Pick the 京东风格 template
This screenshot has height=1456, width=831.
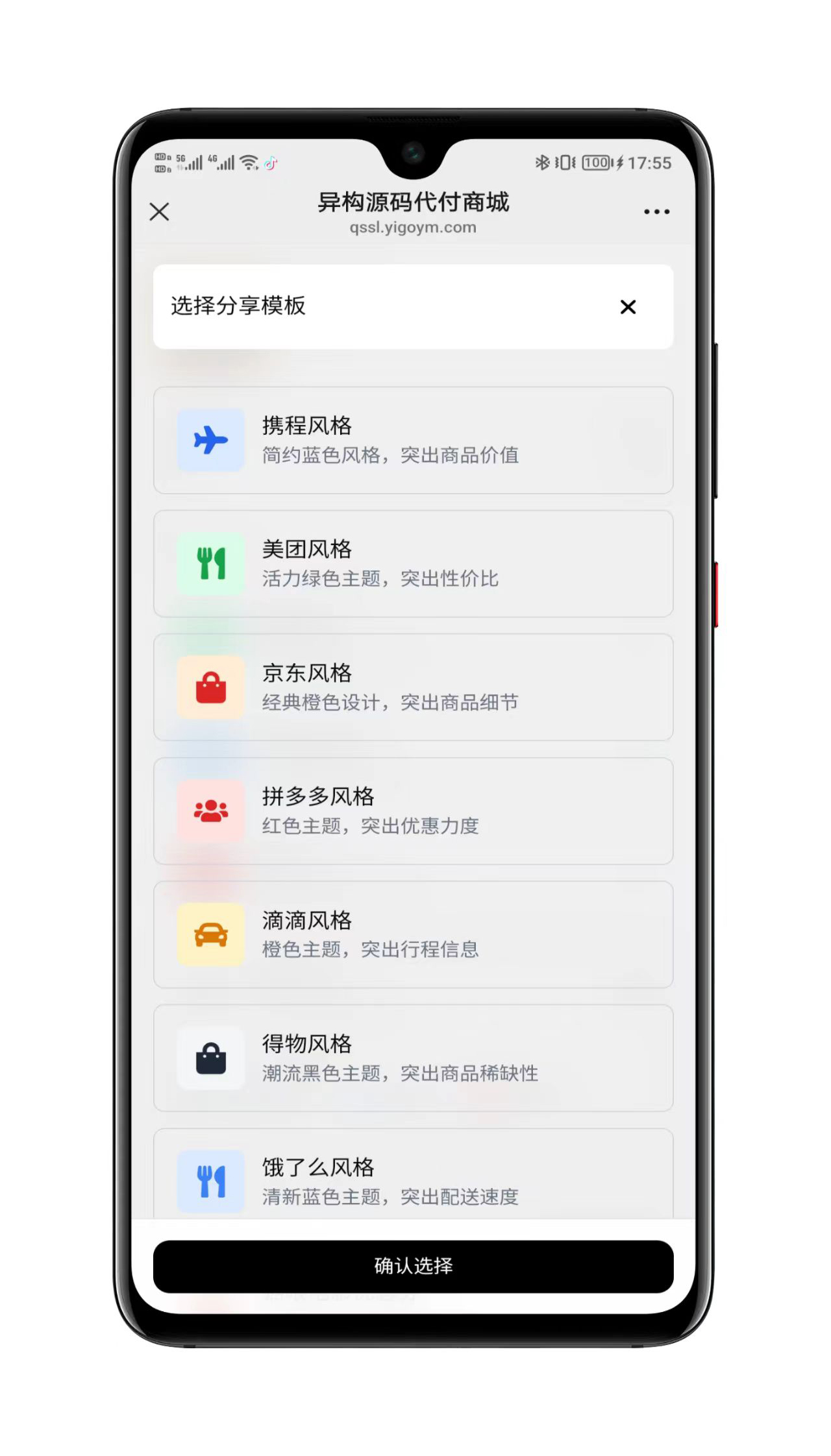click(x=413, y=687)
